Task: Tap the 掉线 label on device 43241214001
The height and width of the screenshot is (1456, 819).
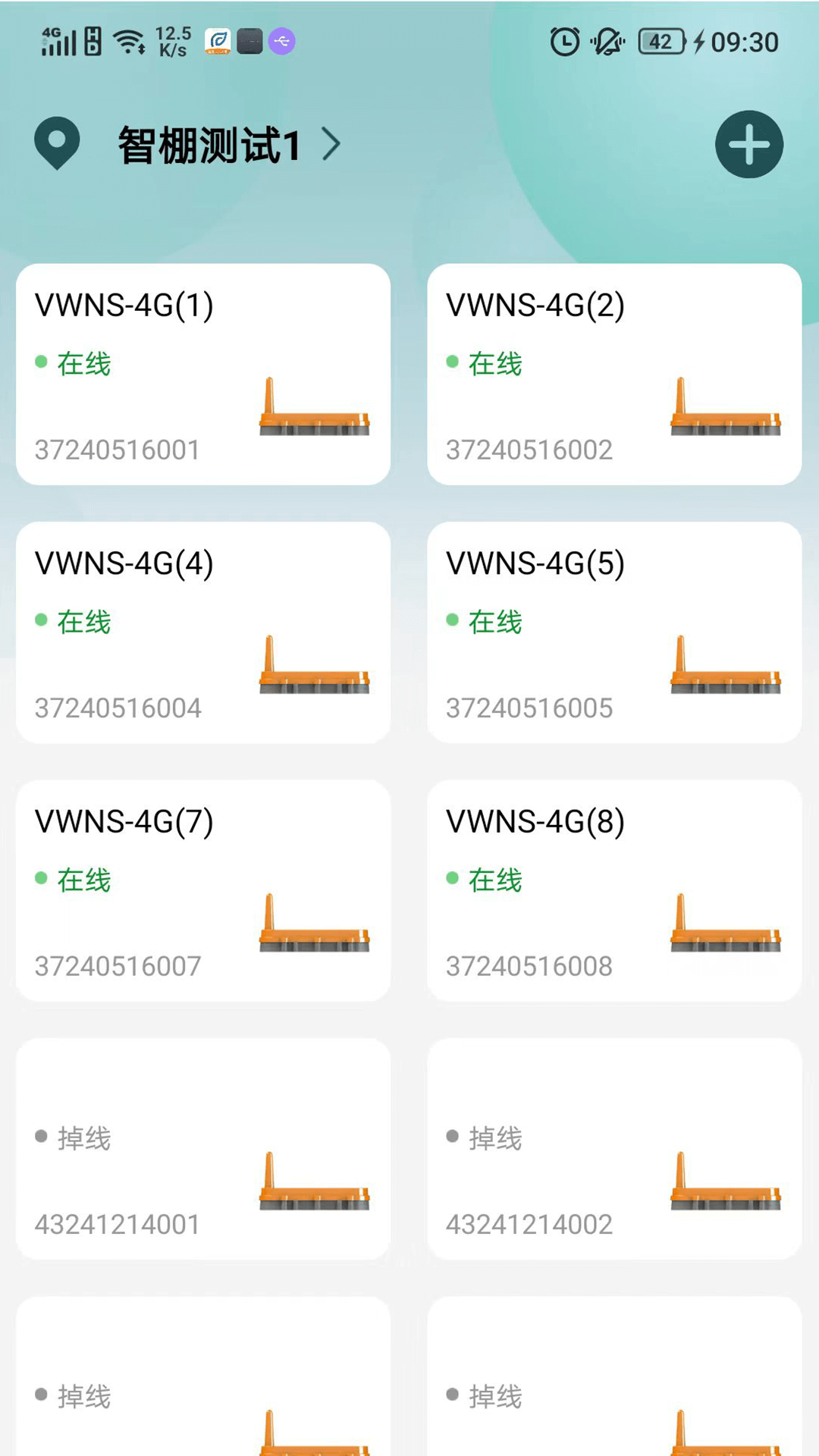Action: point(86,1137)
